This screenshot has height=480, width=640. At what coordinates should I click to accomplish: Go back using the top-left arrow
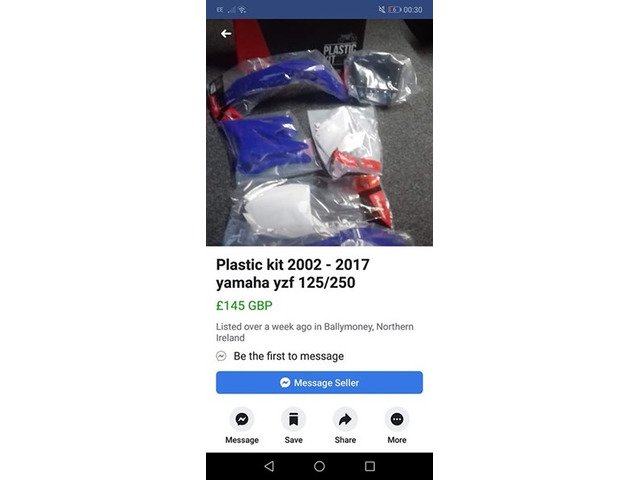[226, 34]
